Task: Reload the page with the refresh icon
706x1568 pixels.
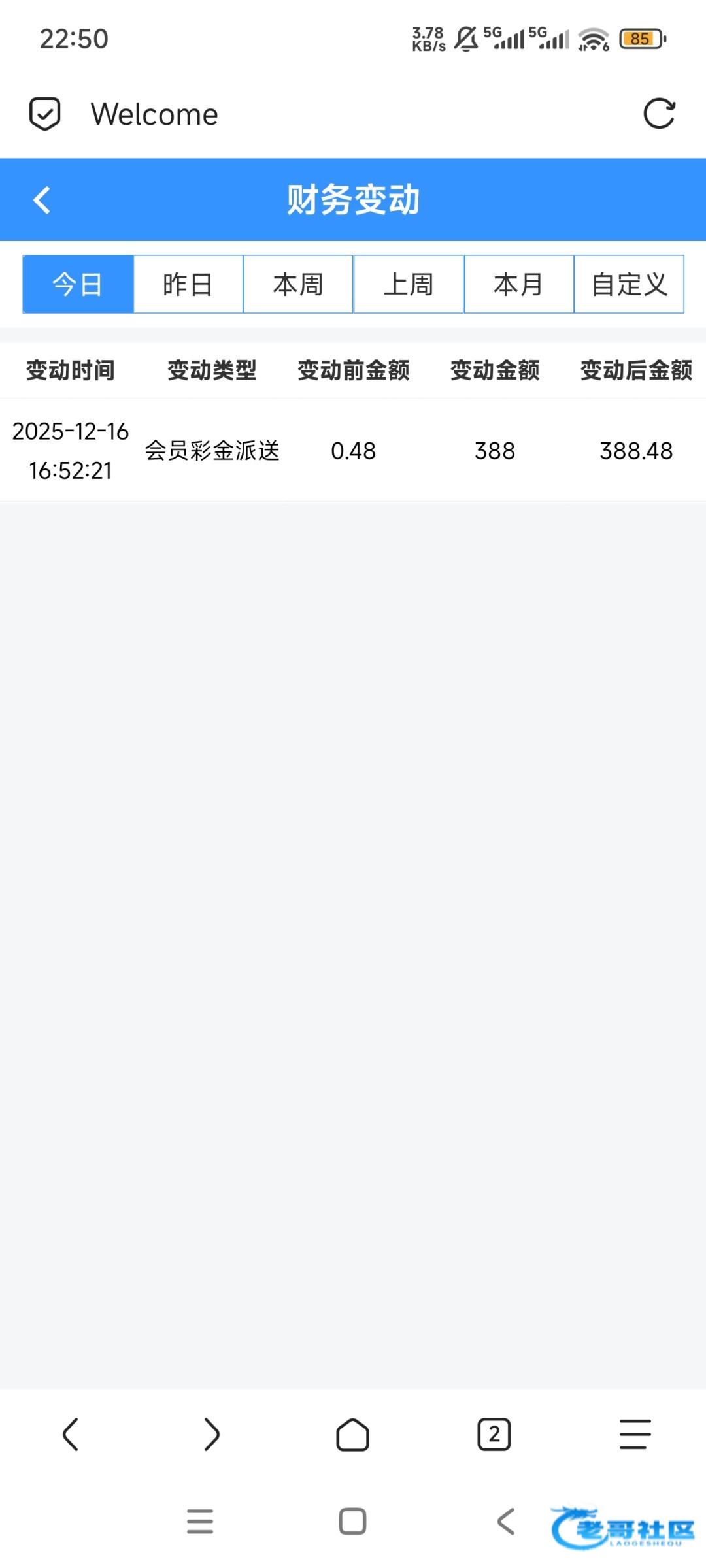Action: click(x=658, y=114)
